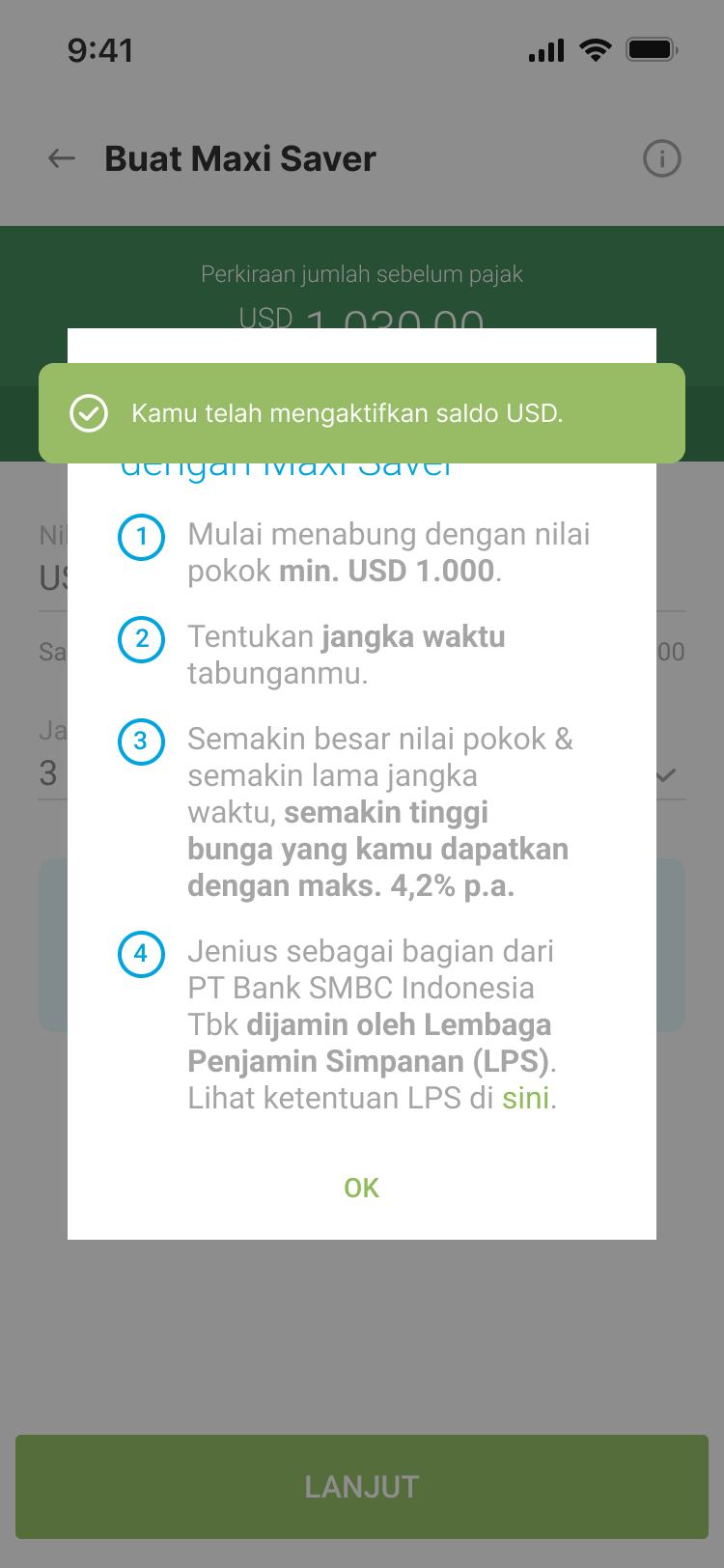The width and height of the screenshot is (724, 1568).
Task: Confirm the dialog with OK
Action: 362,1188
